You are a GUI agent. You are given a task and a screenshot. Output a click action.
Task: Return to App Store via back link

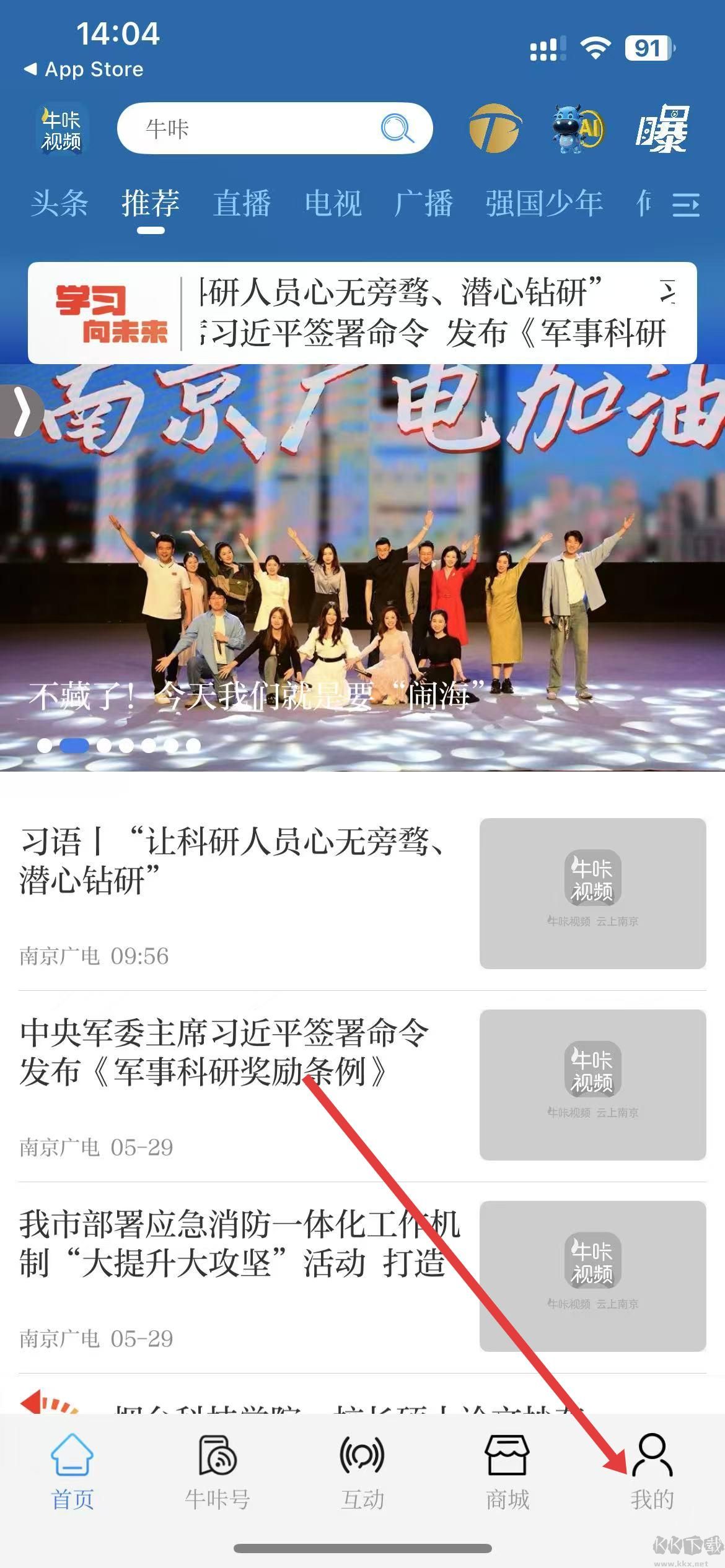tap(84, 69)
